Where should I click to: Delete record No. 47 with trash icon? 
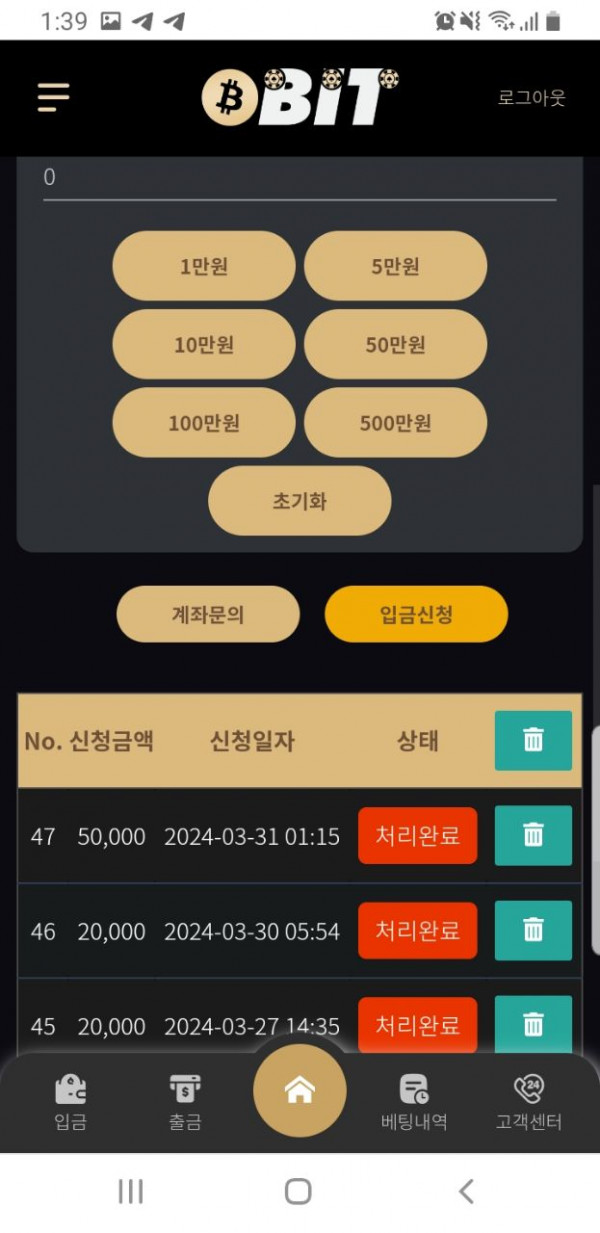pos(533,835)
